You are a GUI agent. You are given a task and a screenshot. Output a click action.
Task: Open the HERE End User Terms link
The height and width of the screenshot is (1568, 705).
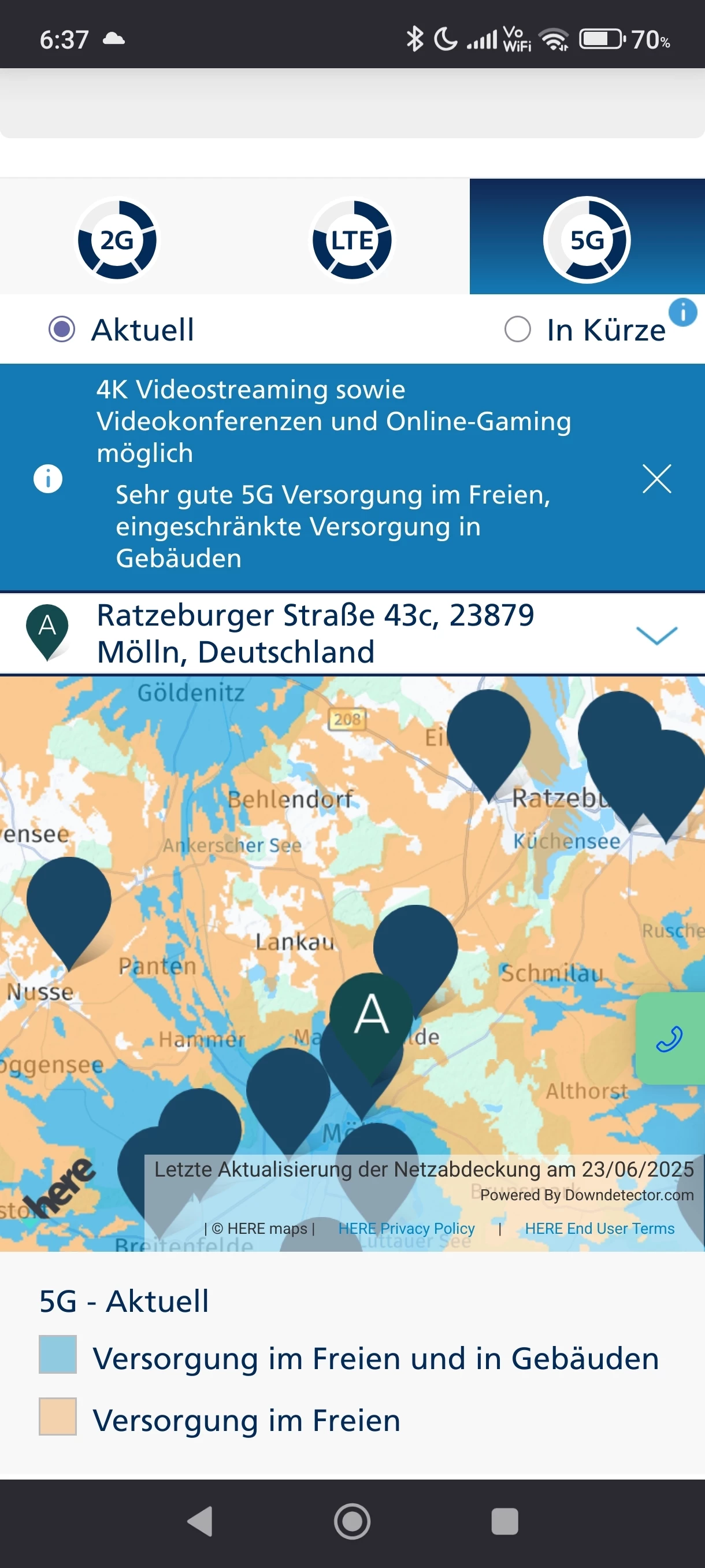coord(599,1229)
